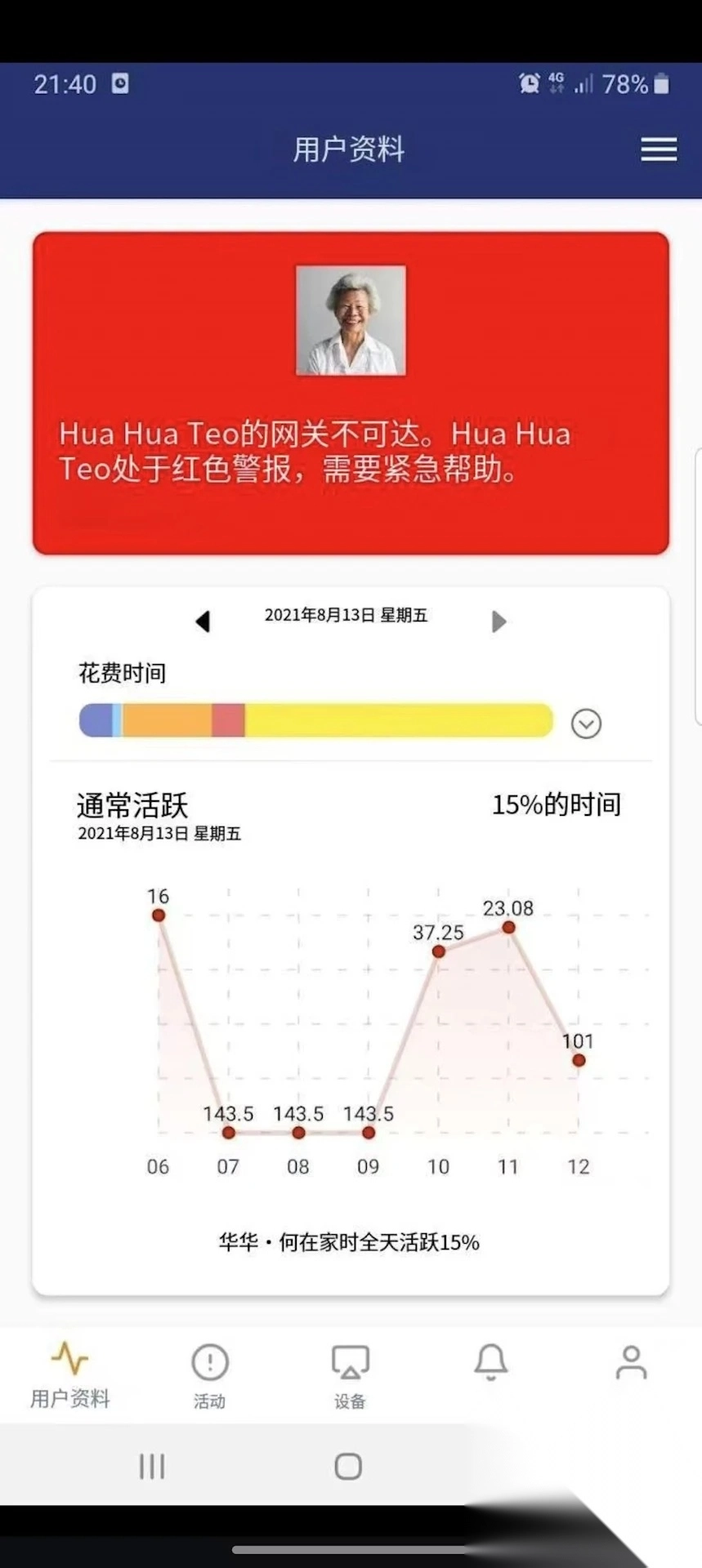
Task: Tap the profile person icon in bottom bar
Action: tap(629, 1358)
